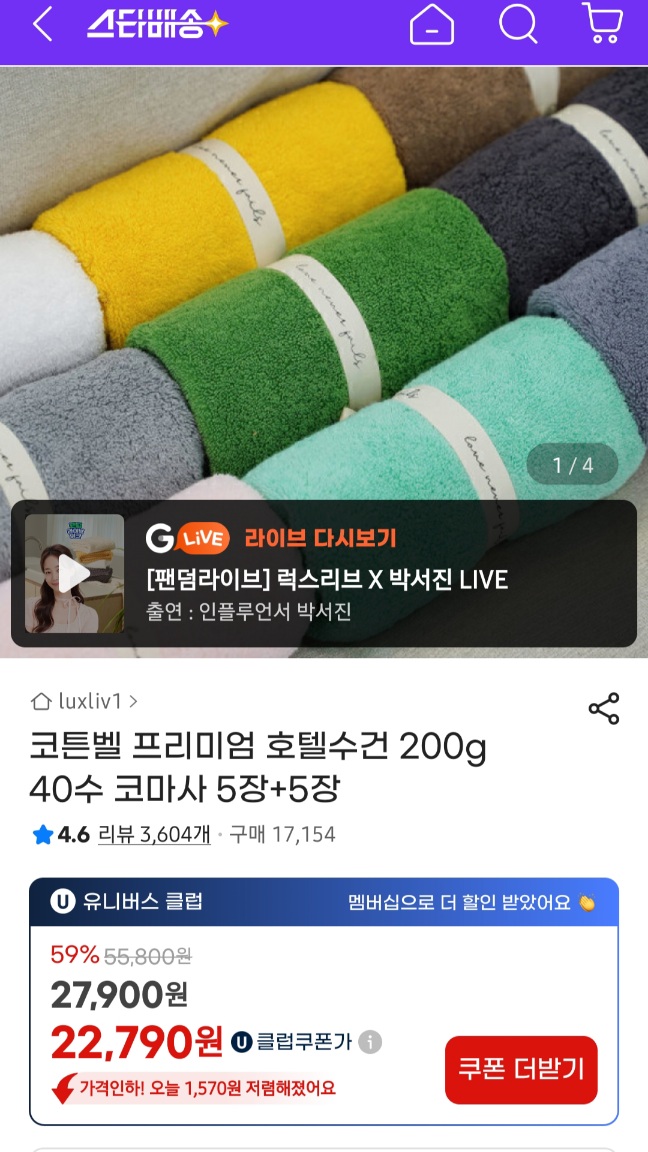The height and width of the screenshot is (1152, 648).
Task: Open the 클럽쿠폰가 info icon
Action: [370, 1042]
